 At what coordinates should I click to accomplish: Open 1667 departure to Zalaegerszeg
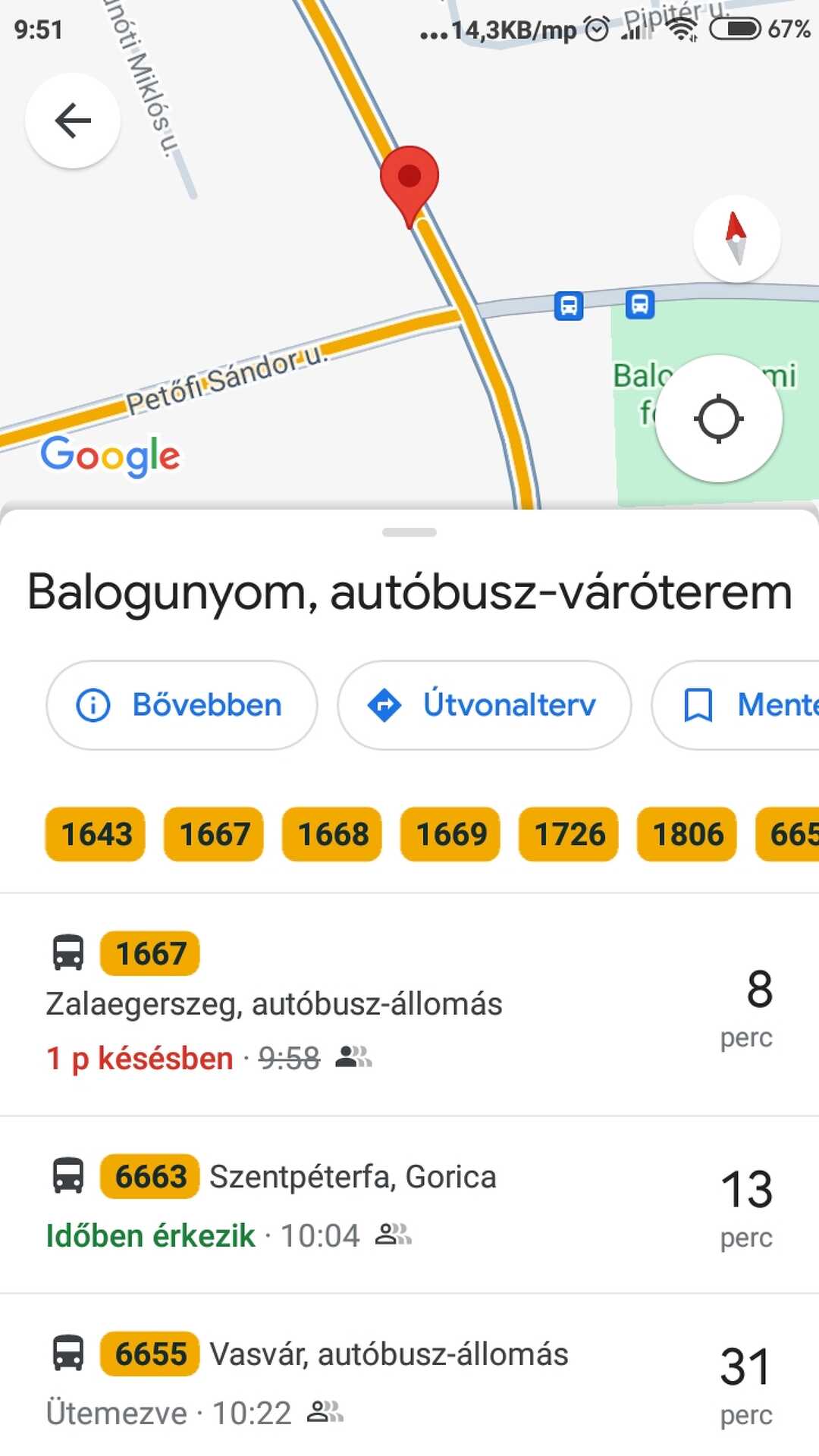point(409,1005)
